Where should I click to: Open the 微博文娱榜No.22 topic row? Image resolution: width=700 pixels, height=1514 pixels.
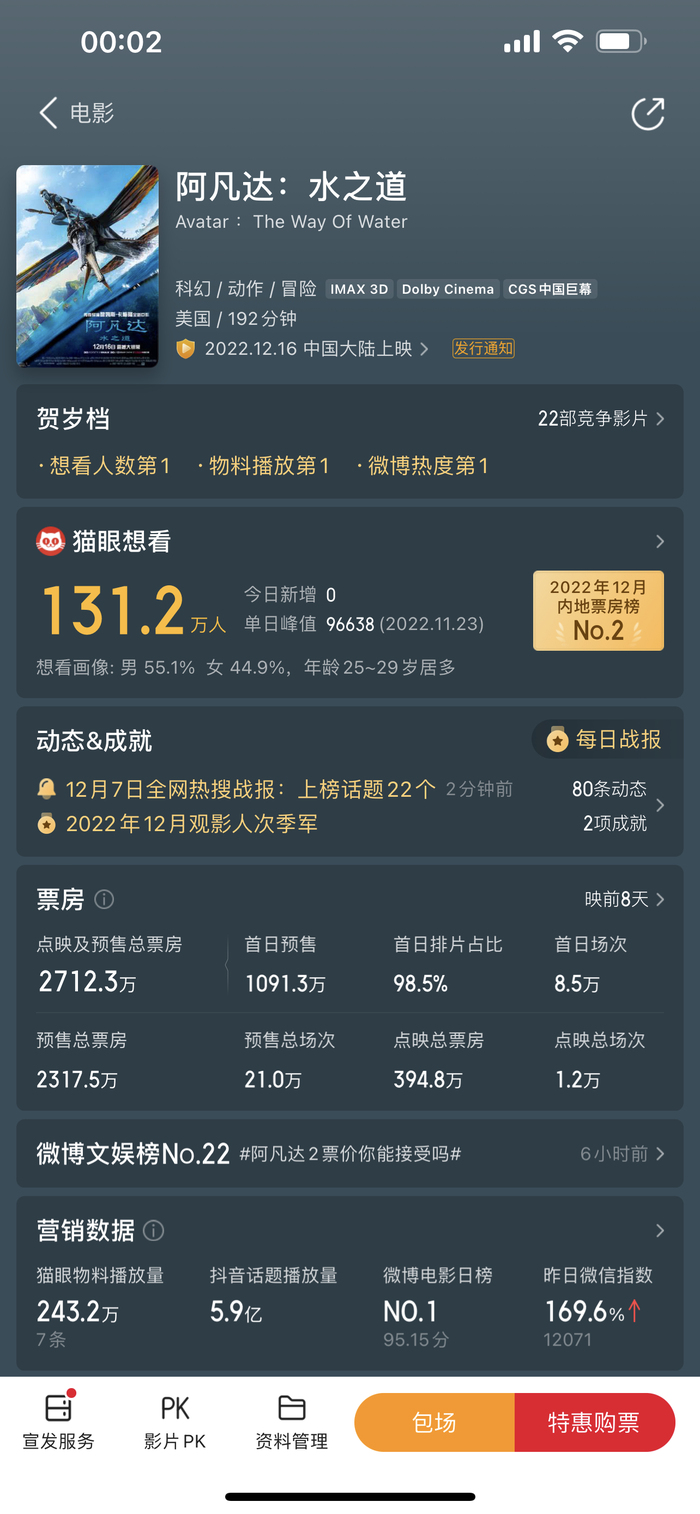click(350, 1154)
